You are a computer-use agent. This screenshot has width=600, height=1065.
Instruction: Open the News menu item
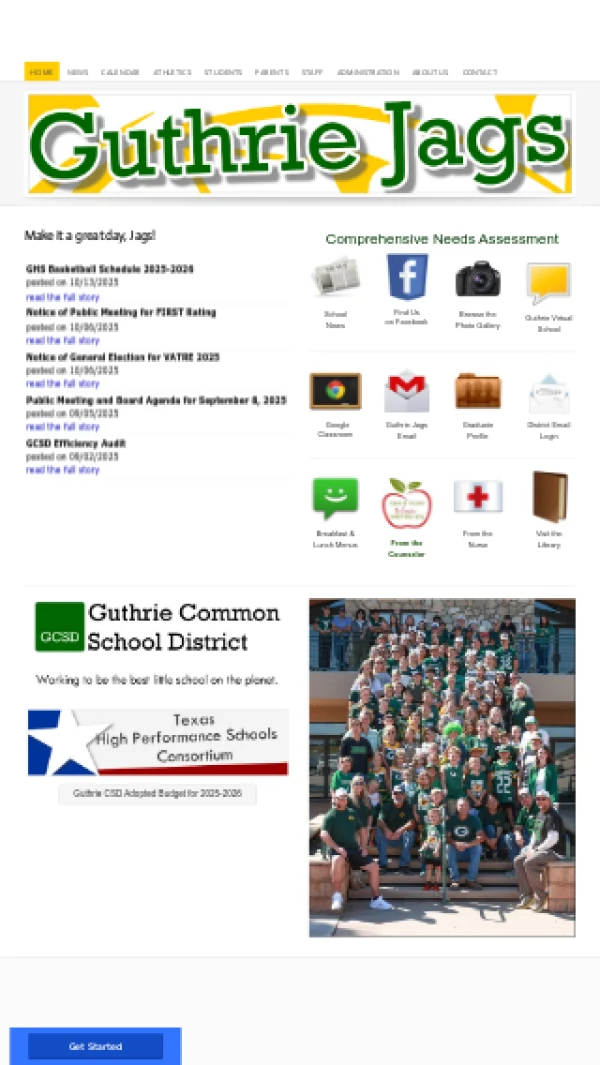(x=78, y=73)
